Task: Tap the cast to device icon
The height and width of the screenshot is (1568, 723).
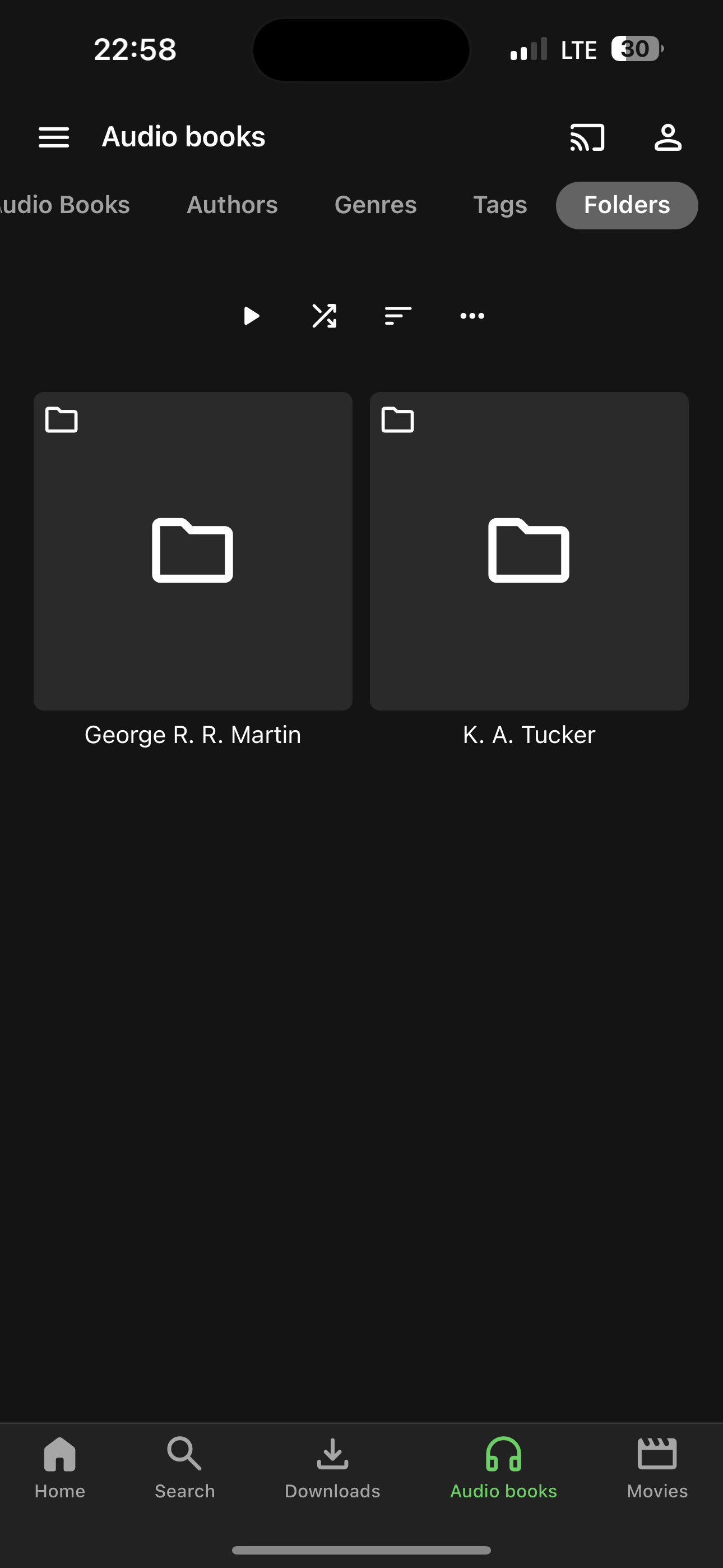Action: (x=587, y=137)
